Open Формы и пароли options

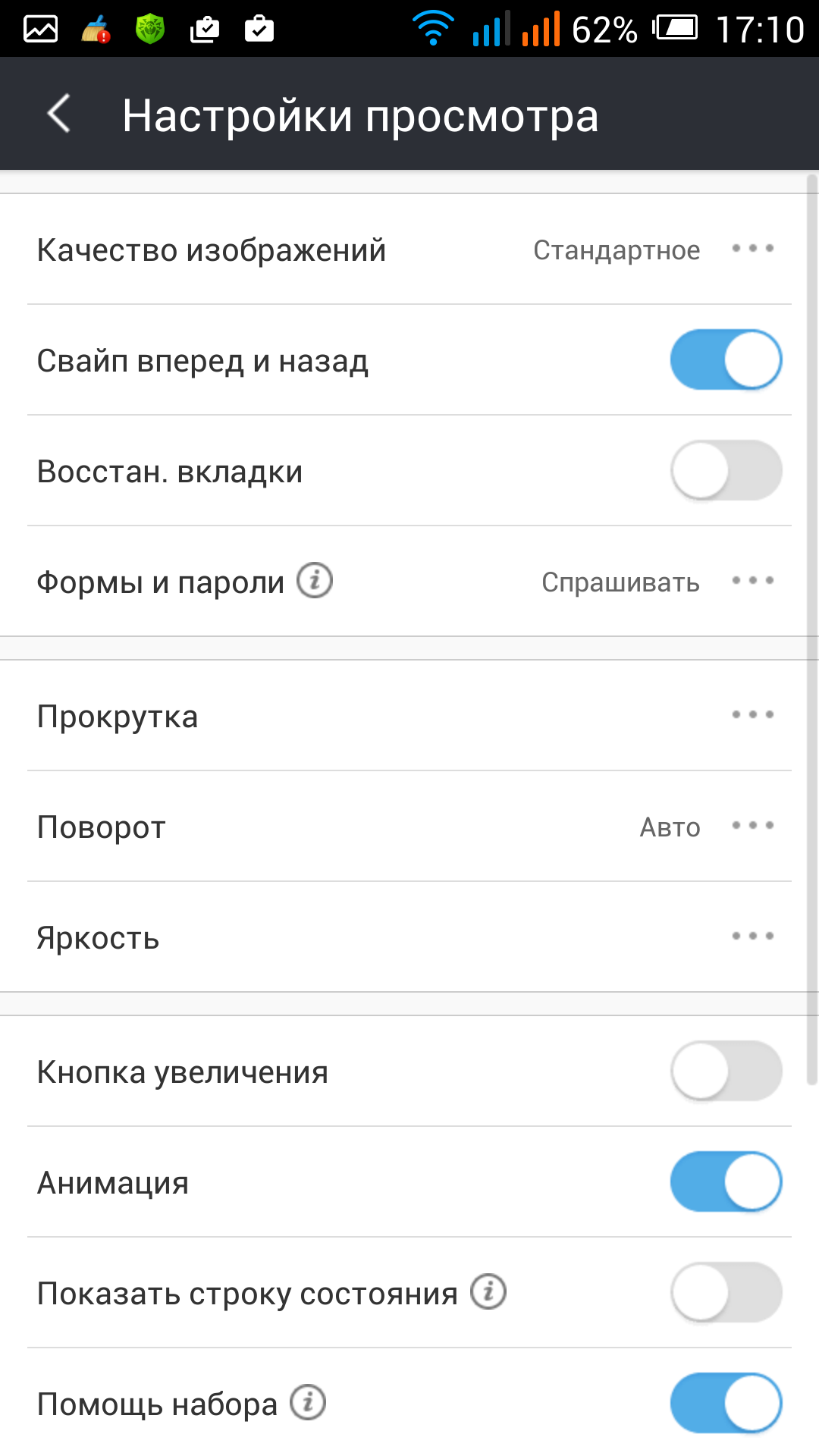click(752, 582)
